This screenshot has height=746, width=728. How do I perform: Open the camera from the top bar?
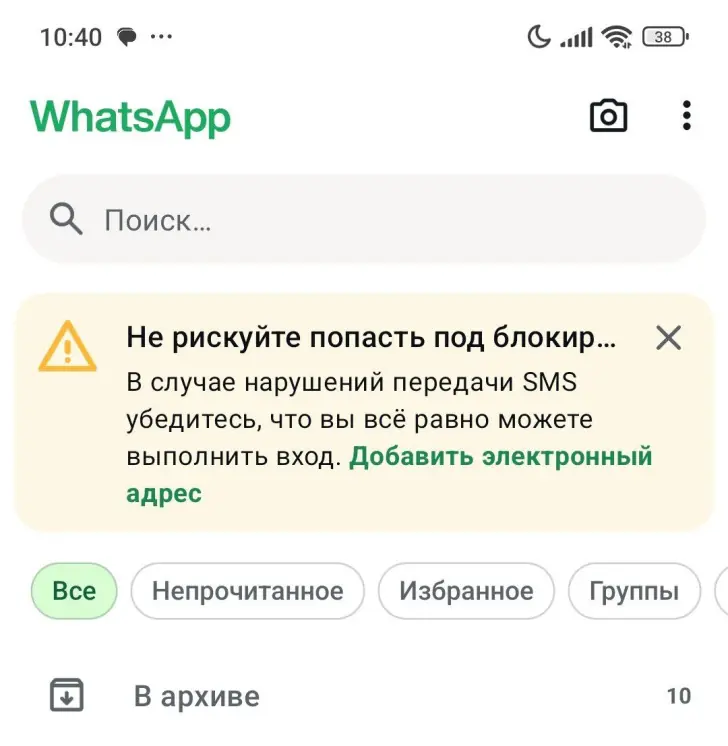[608, 116]
